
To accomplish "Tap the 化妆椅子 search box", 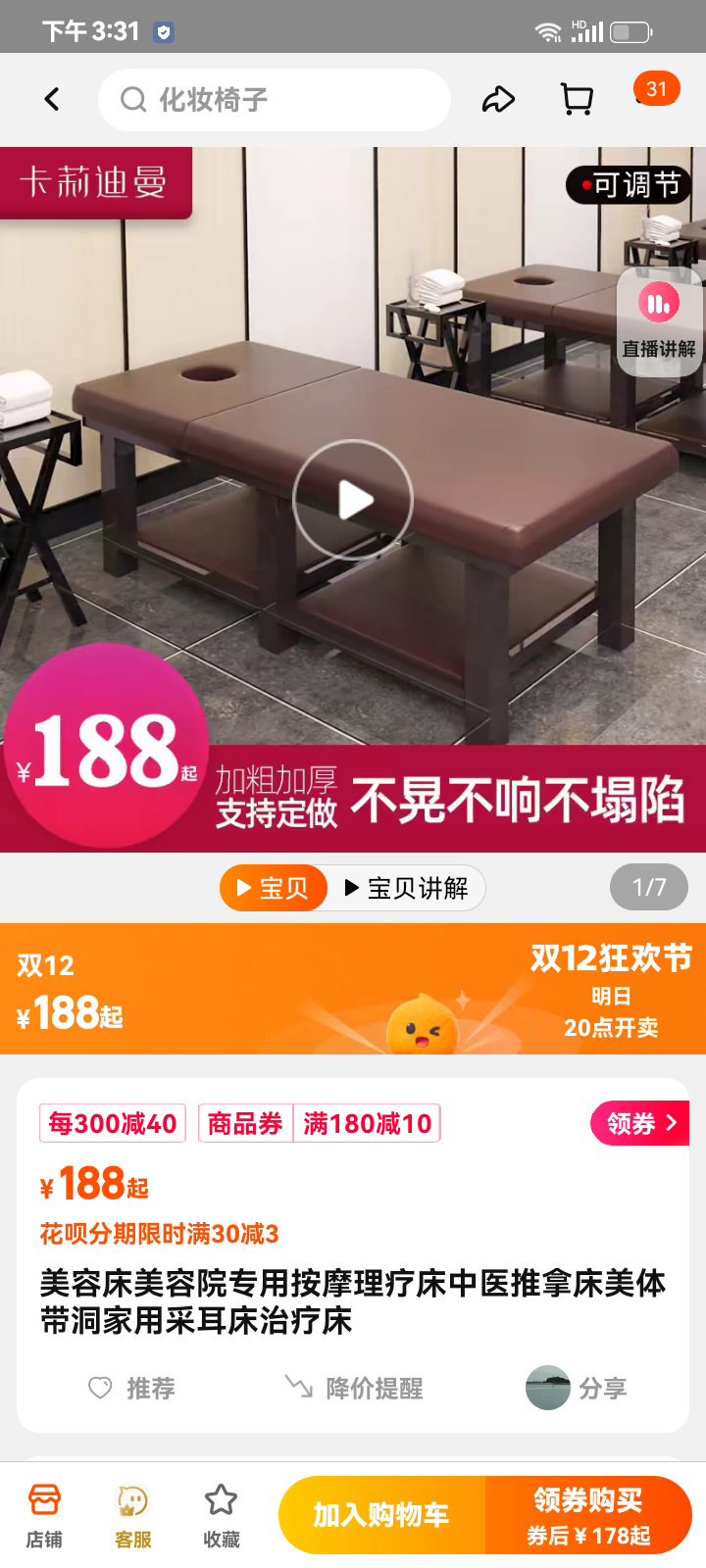I will (275, 100).
